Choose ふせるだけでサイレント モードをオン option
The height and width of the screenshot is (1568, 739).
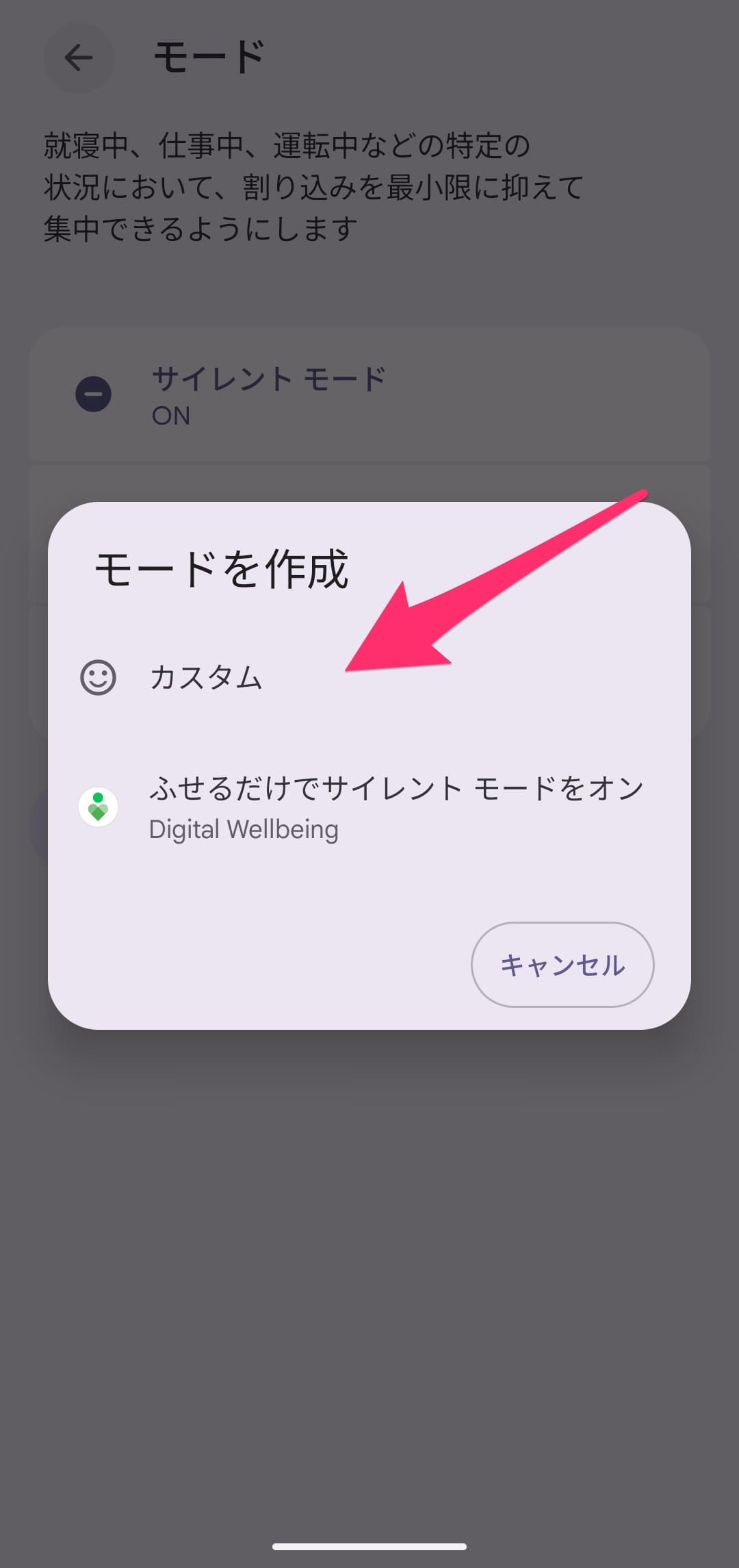pos(396,787)
